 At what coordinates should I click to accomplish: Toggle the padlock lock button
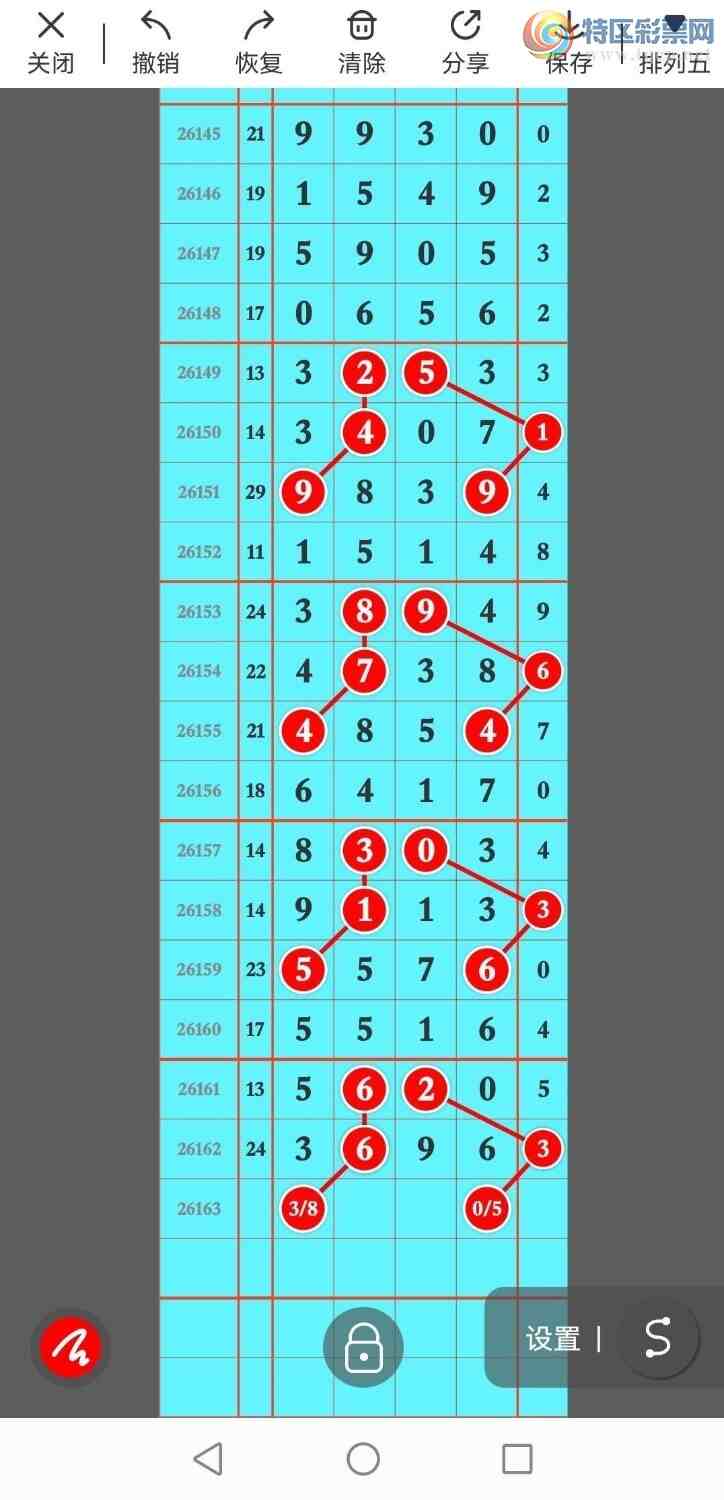click(x=363, y=1348)
